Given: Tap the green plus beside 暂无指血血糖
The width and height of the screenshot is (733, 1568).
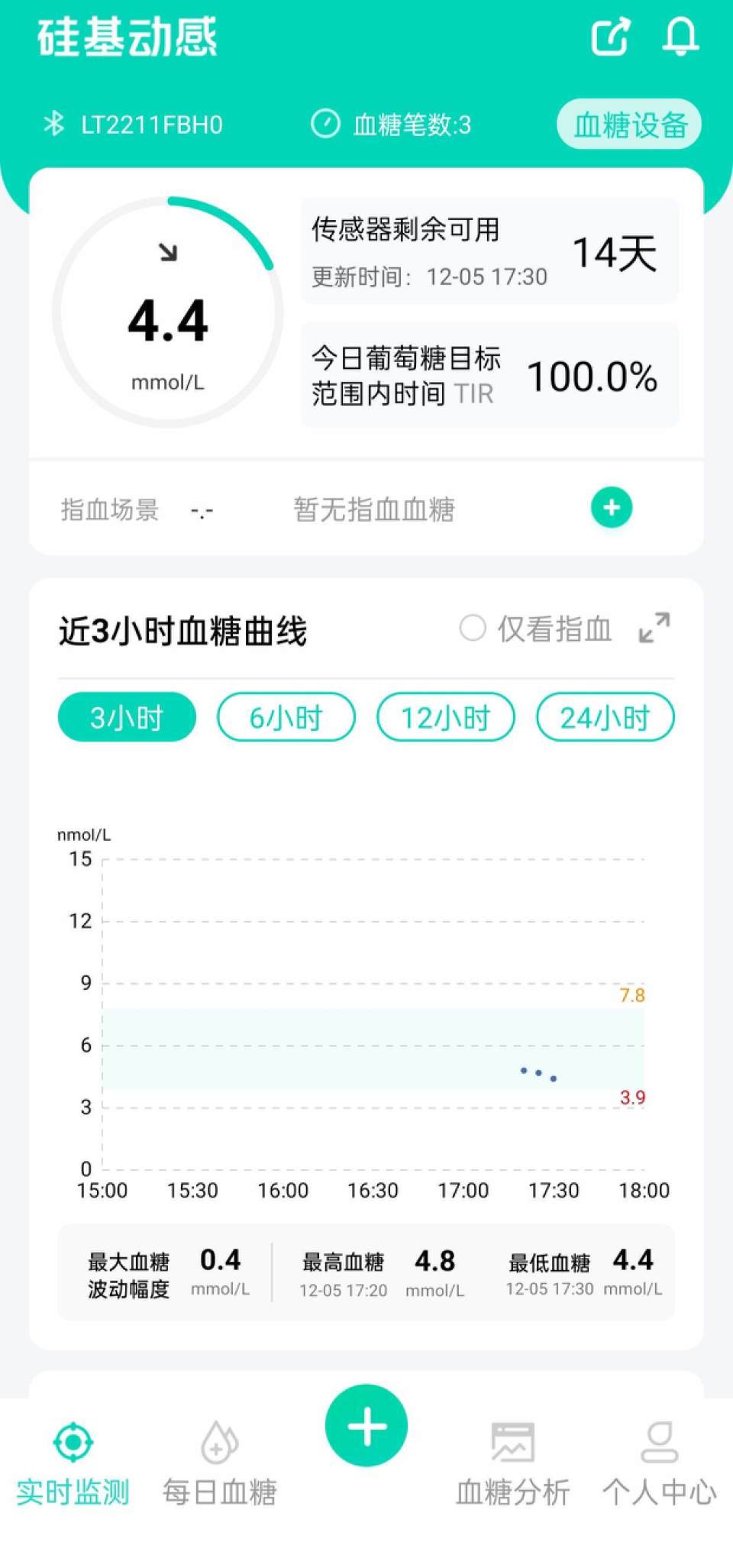Looking at the screenshot, I should point(611,506).
